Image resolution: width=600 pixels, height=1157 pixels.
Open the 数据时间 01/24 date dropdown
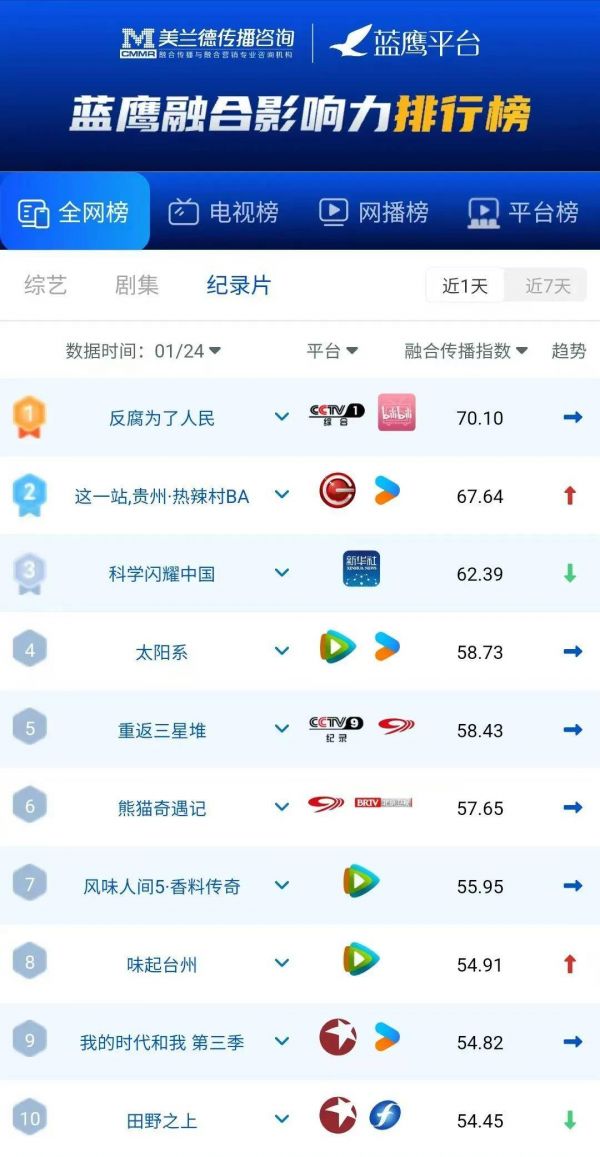tap(143, 350)
